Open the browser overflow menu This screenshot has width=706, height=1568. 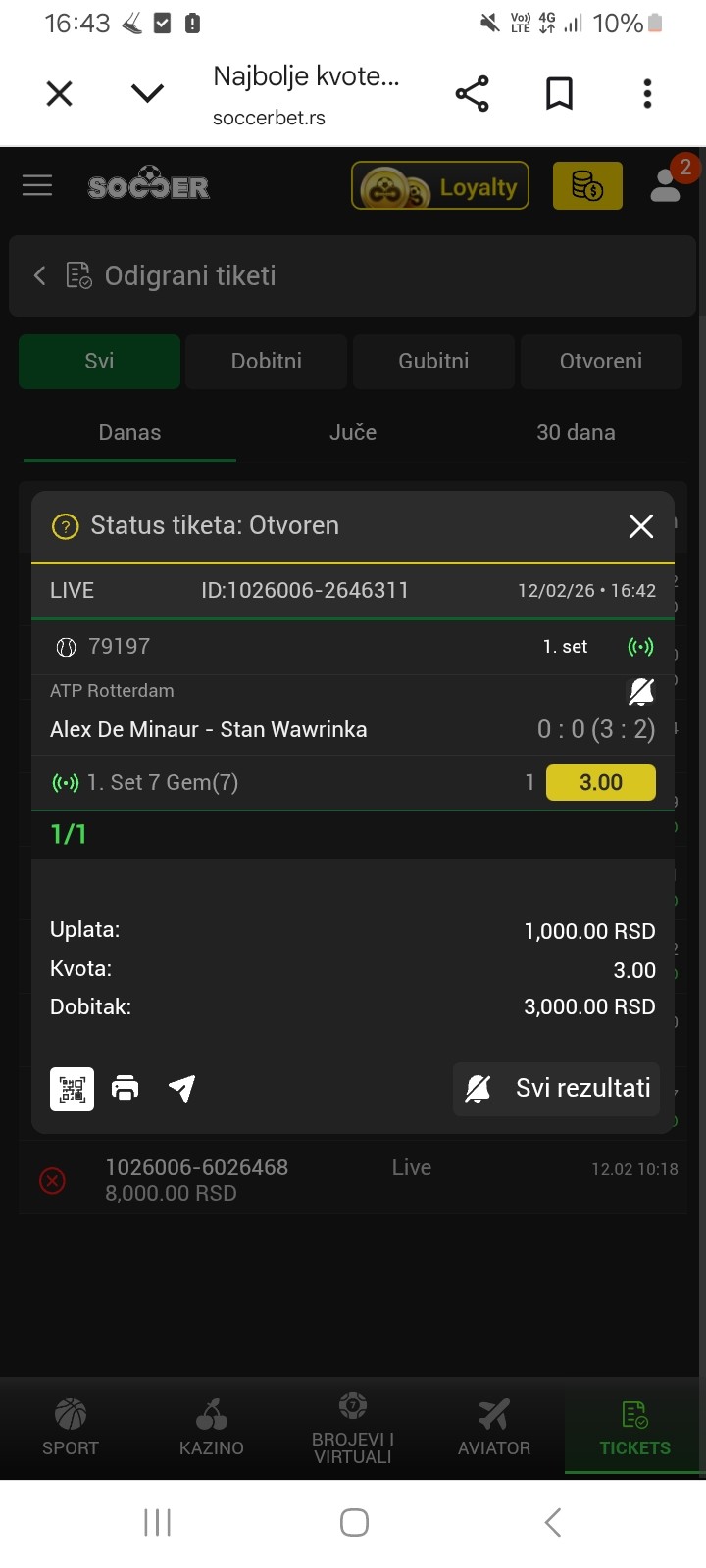(x=647, y=94)
